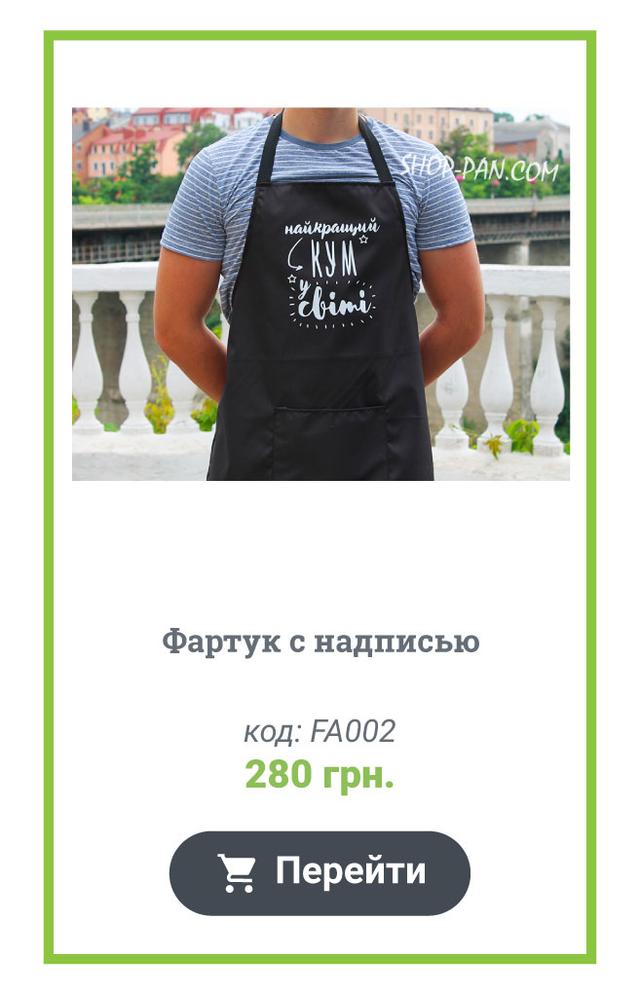Open the Фартук с надписью product title
This screenshot has width=640, height=993.
(320, 641)
